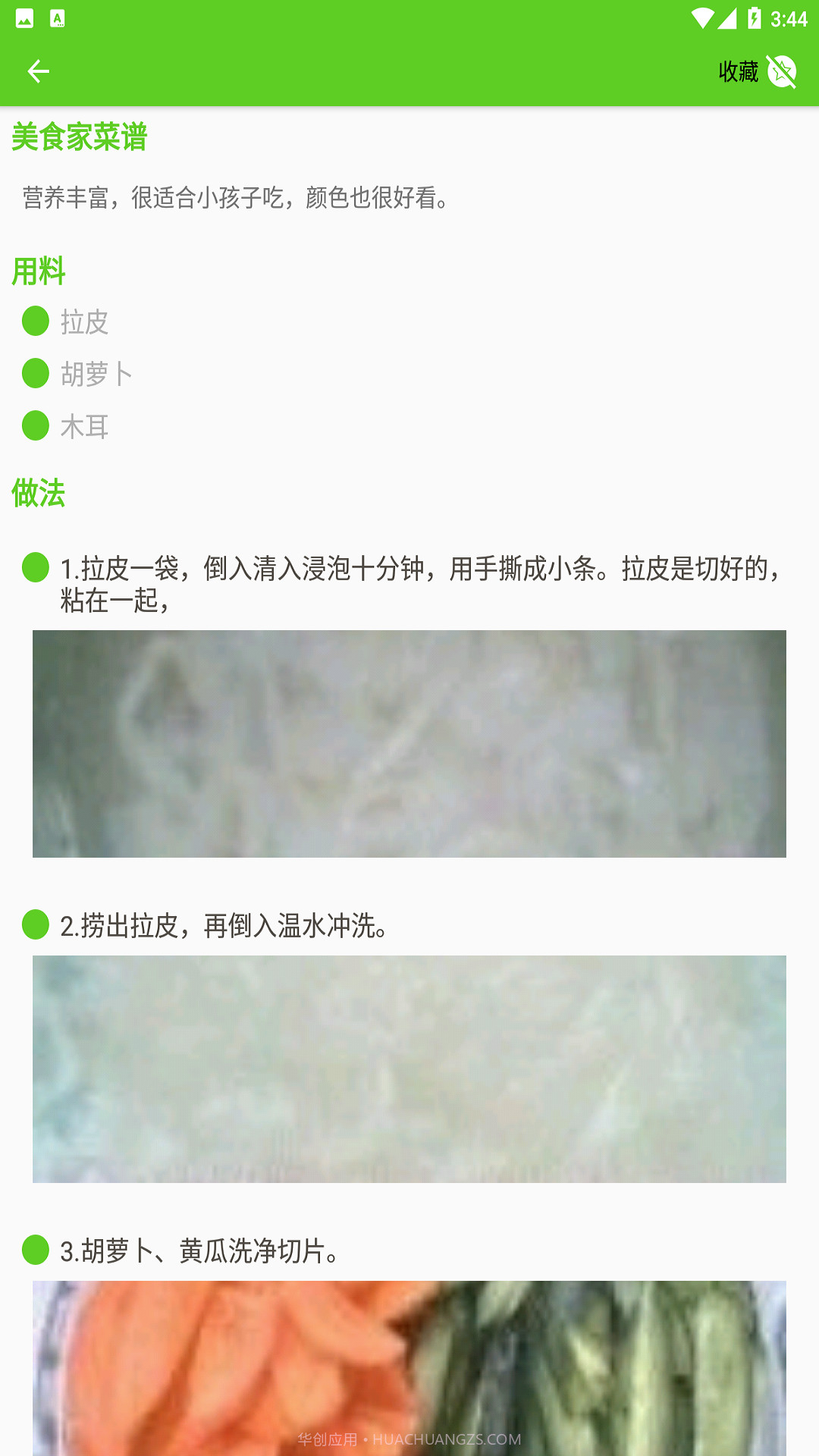Click the green bullet beside 胡萝卜
This screenshot has height=1456, width=819.
coord(35,374)
